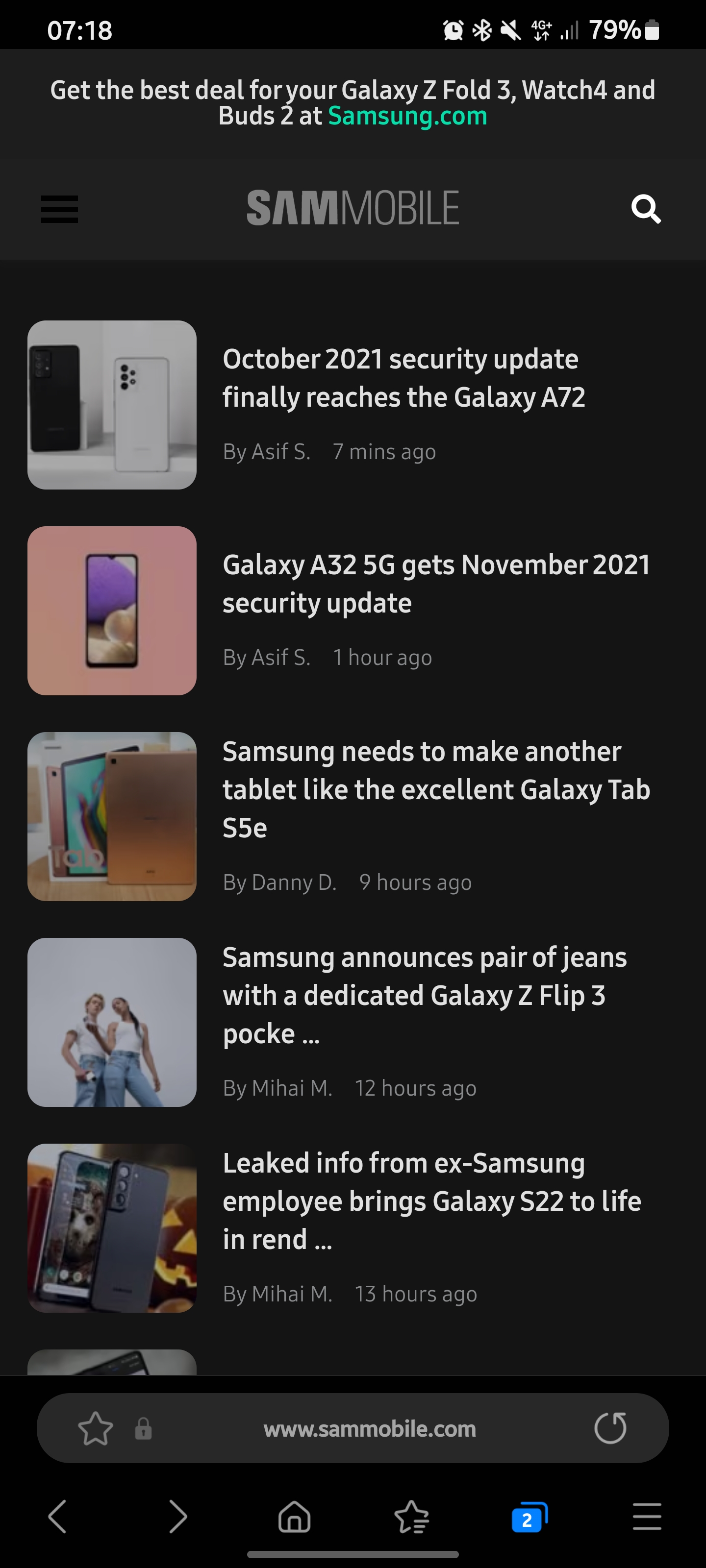The width and height of the screenshot is (706, 1568).
Task: Open the Galaxy Z Flip 3 jeans article
Action: click(x=425, y=995)
